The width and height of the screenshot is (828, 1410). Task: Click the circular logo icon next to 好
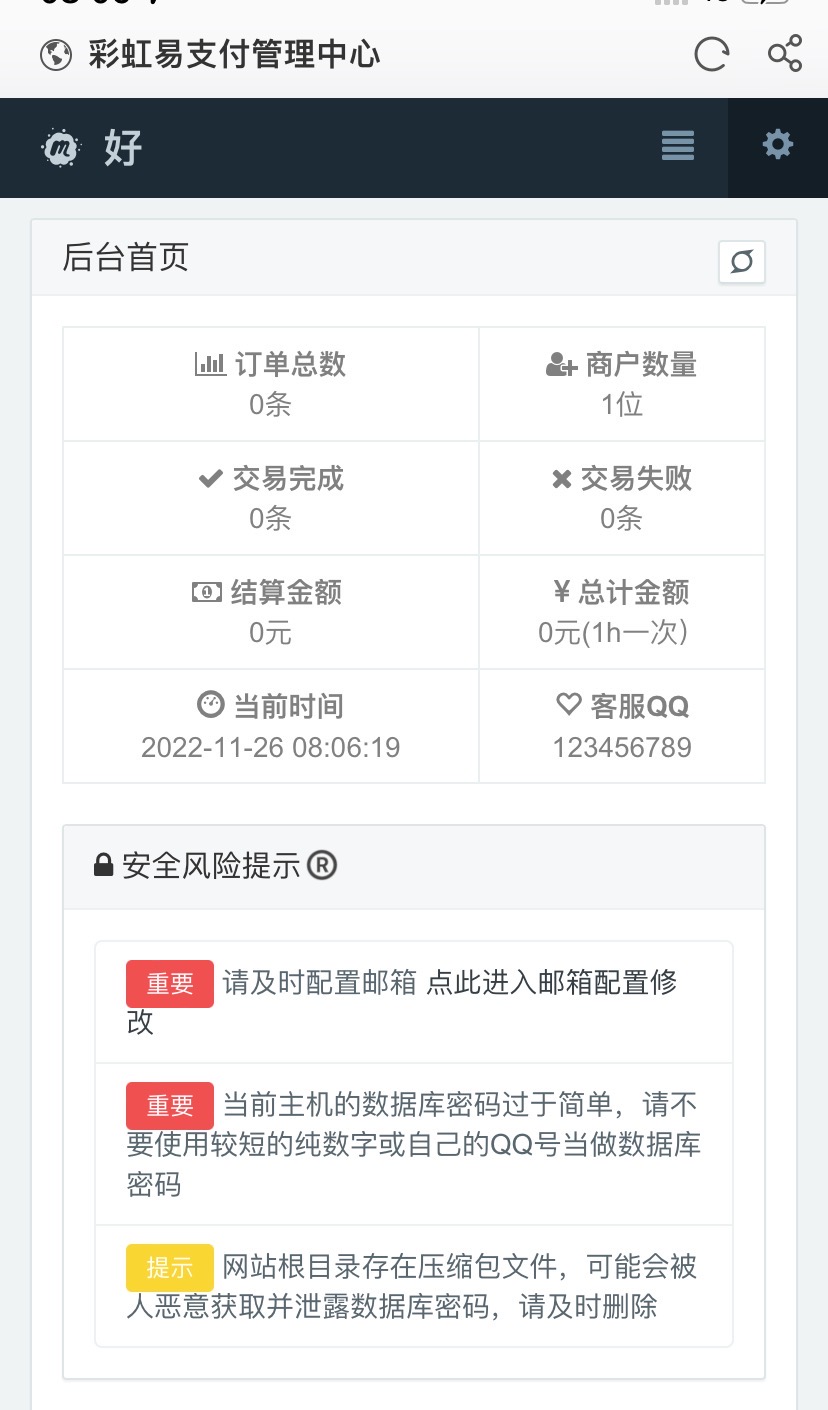(60, 146)
